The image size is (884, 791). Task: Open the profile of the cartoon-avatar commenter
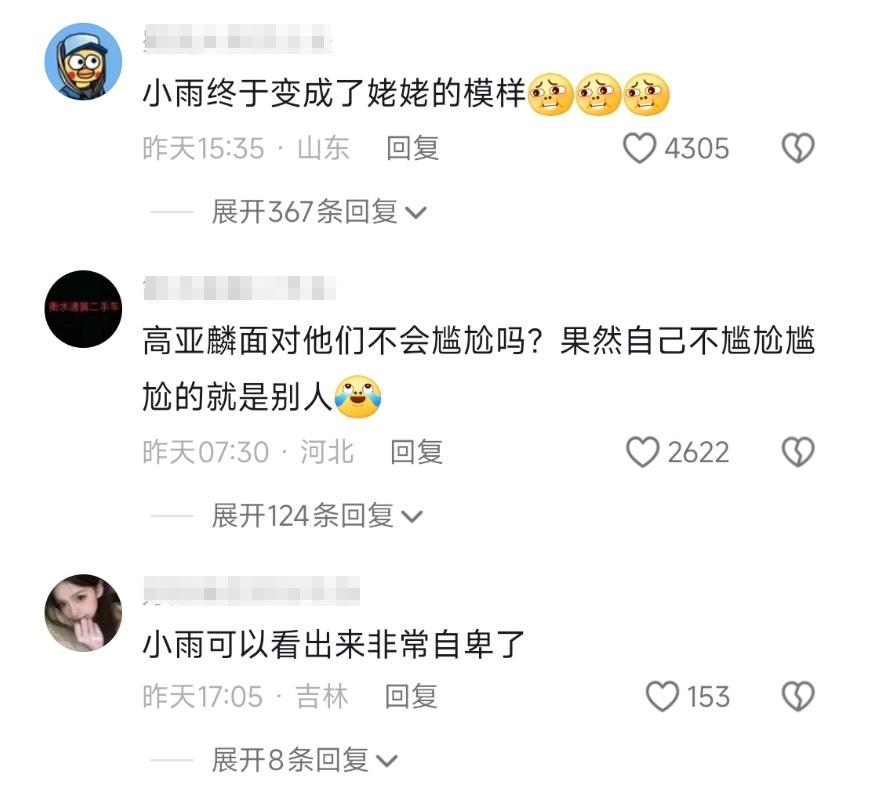[x=83, y=62]
